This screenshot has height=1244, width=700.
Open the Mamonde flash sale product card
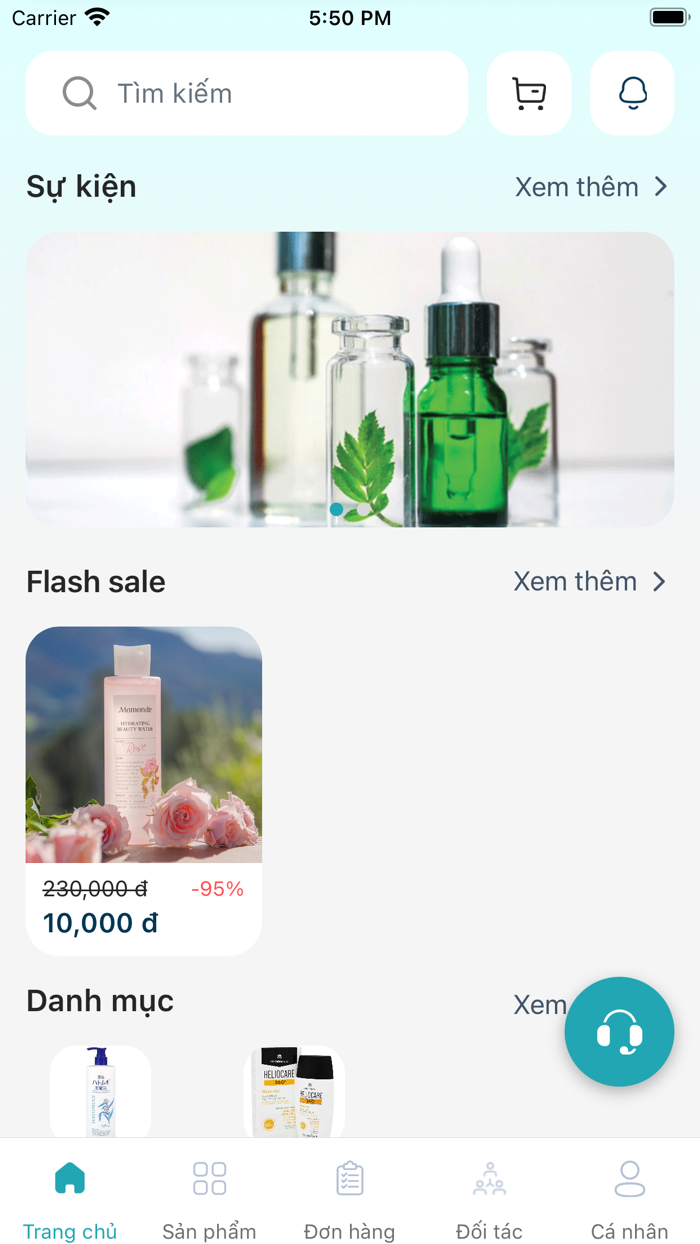pos(144,790)
